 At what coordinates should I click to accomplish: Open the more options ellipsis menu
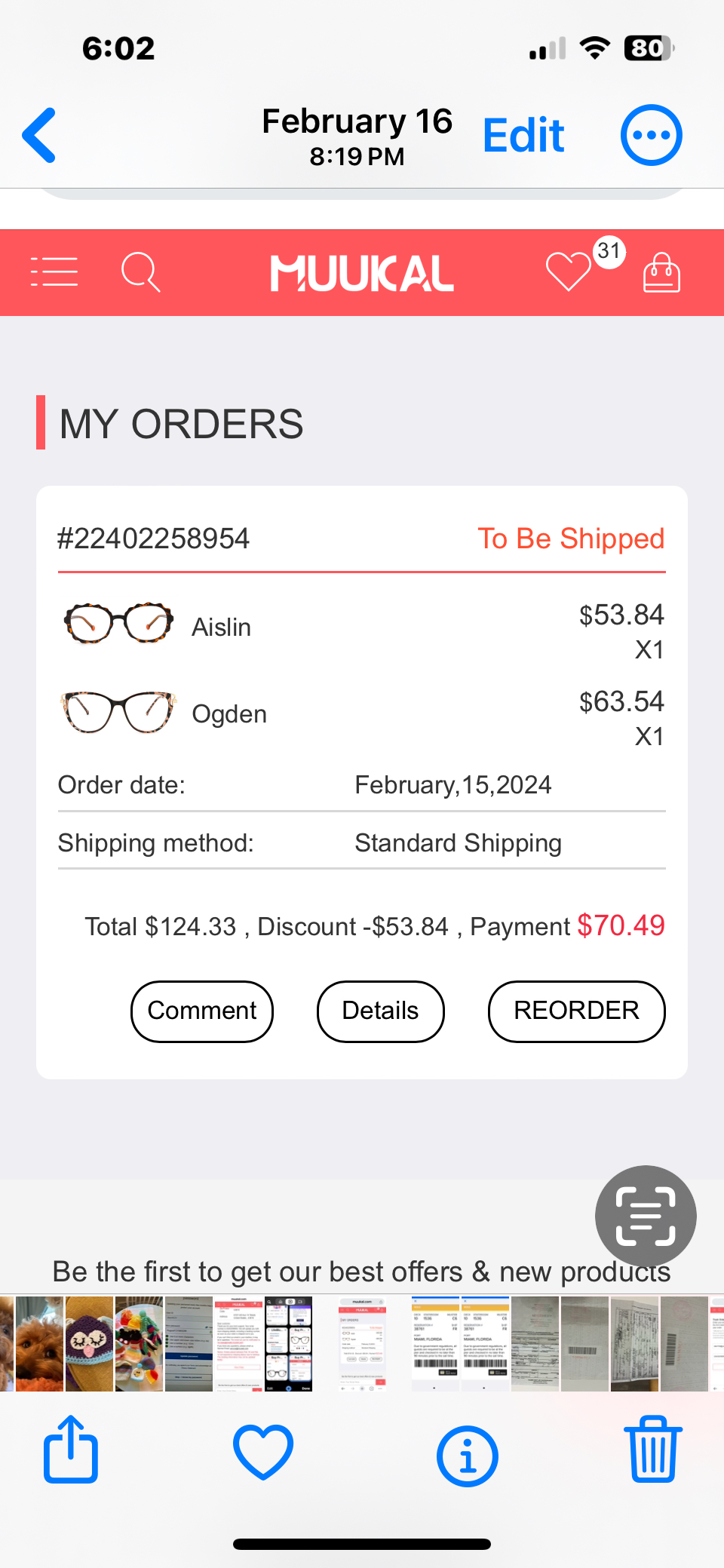pos(651,136)
